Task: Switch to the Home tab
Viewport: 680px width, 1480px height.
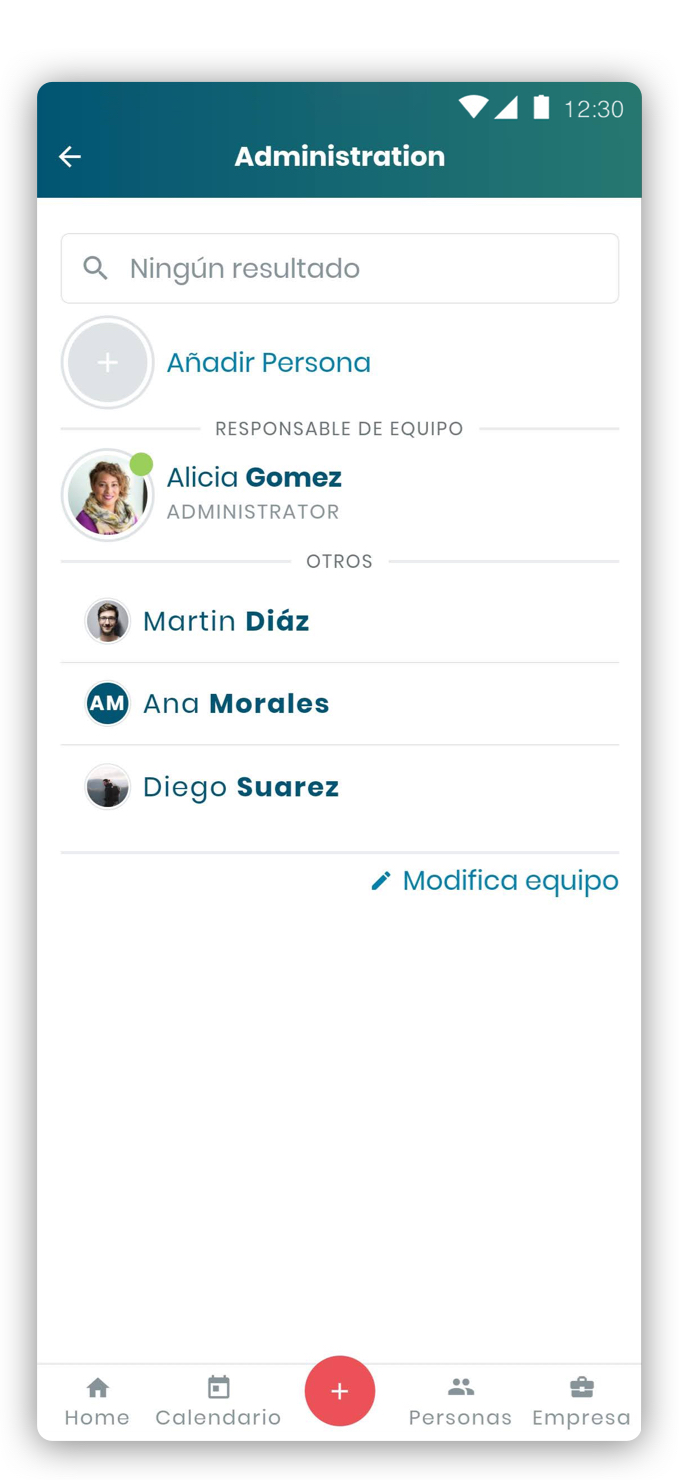Action: (97, 1401)
